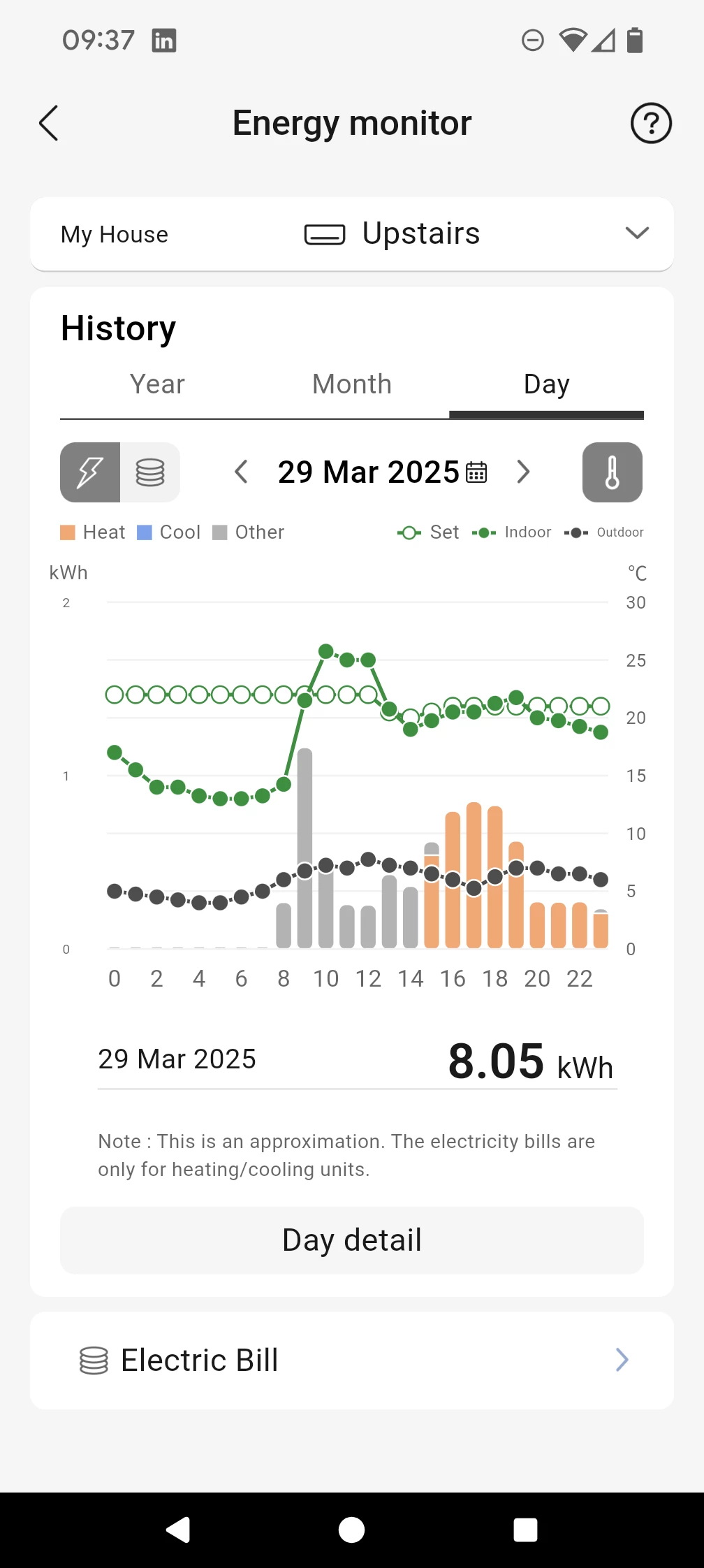Image resolution: width=704 pixels, height=1568 pixels.
Task: Tap the system home button
Action: [x=352, y=1530]
